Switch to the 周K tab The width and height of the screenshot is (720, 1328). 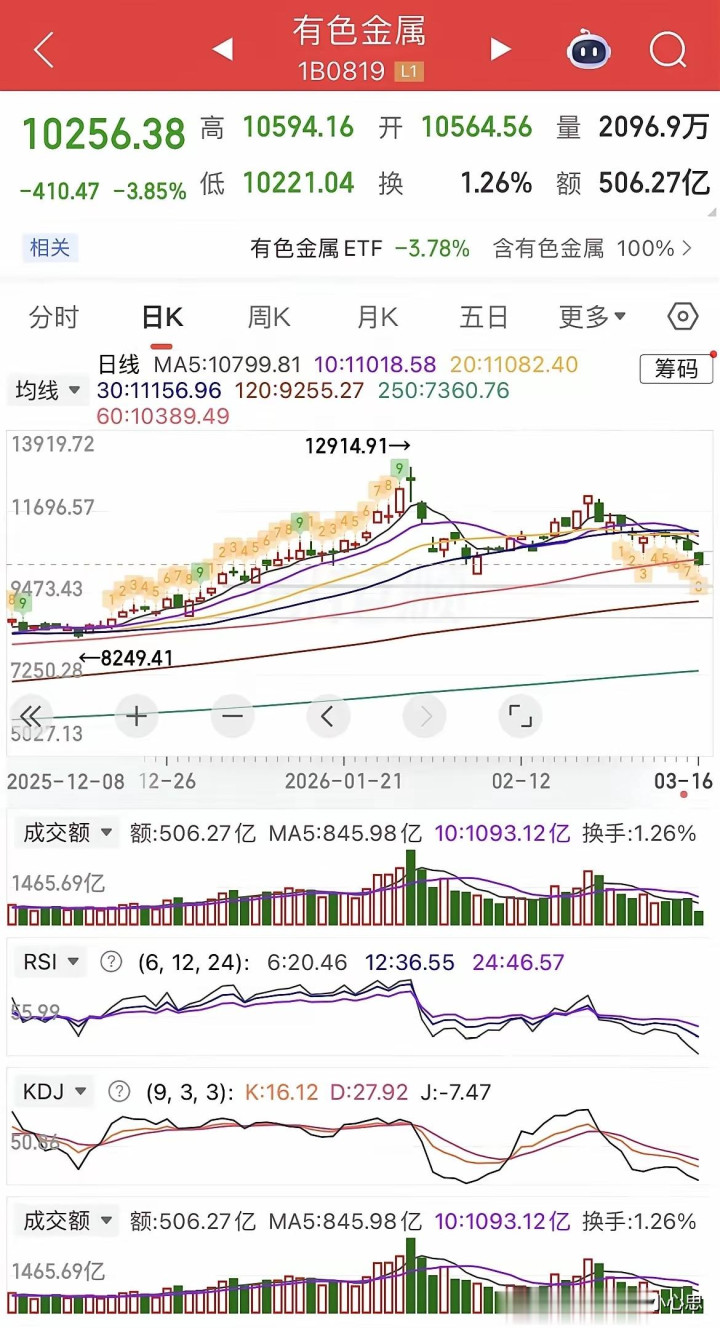pyautogui.click(x=269, y=318)
